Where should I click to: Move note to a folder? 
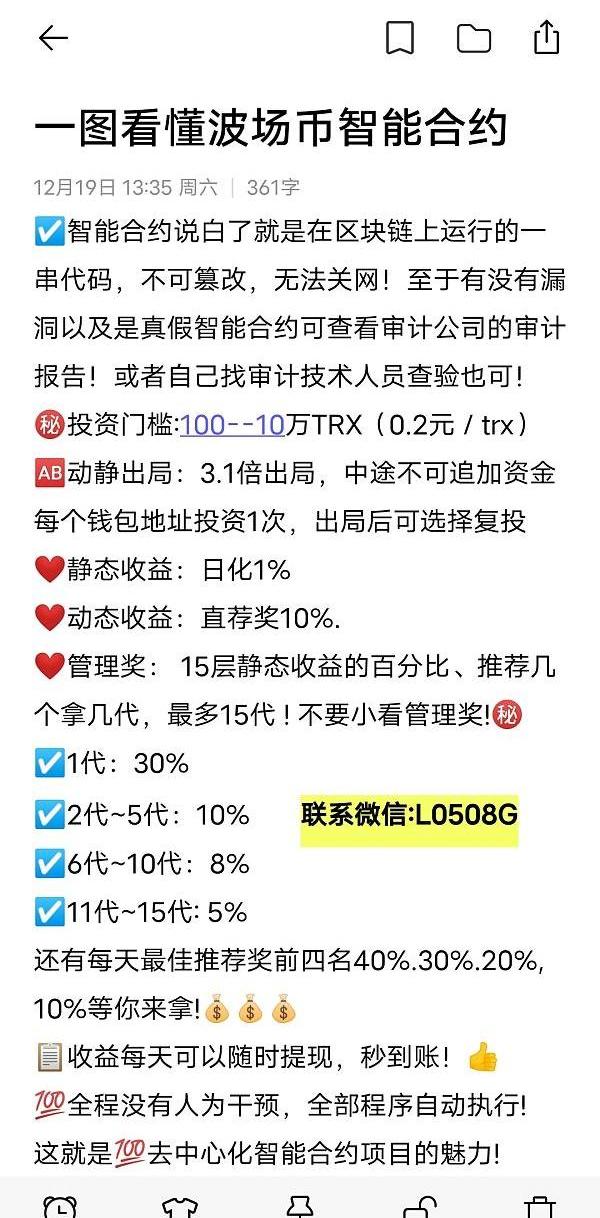click(474, 38)
